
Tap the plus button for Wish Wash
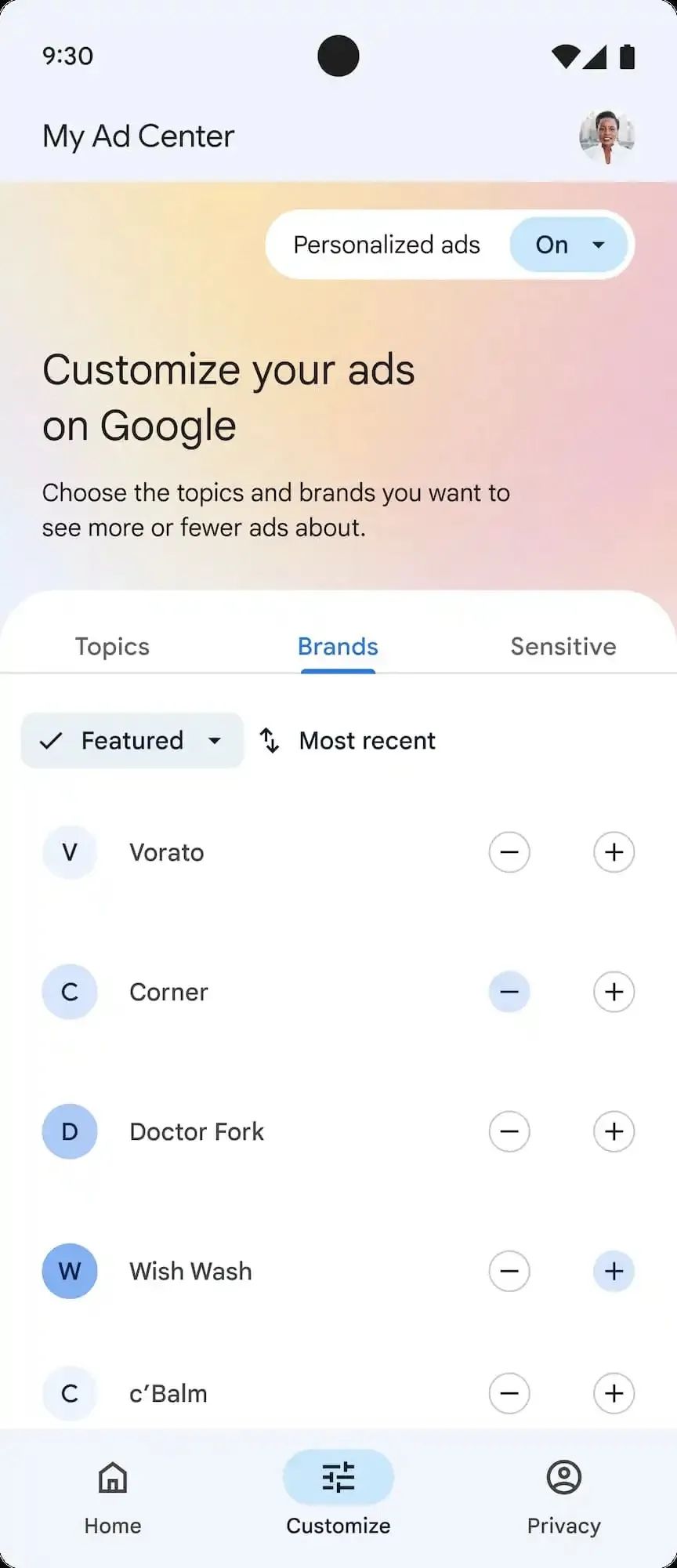[614, 1271]
